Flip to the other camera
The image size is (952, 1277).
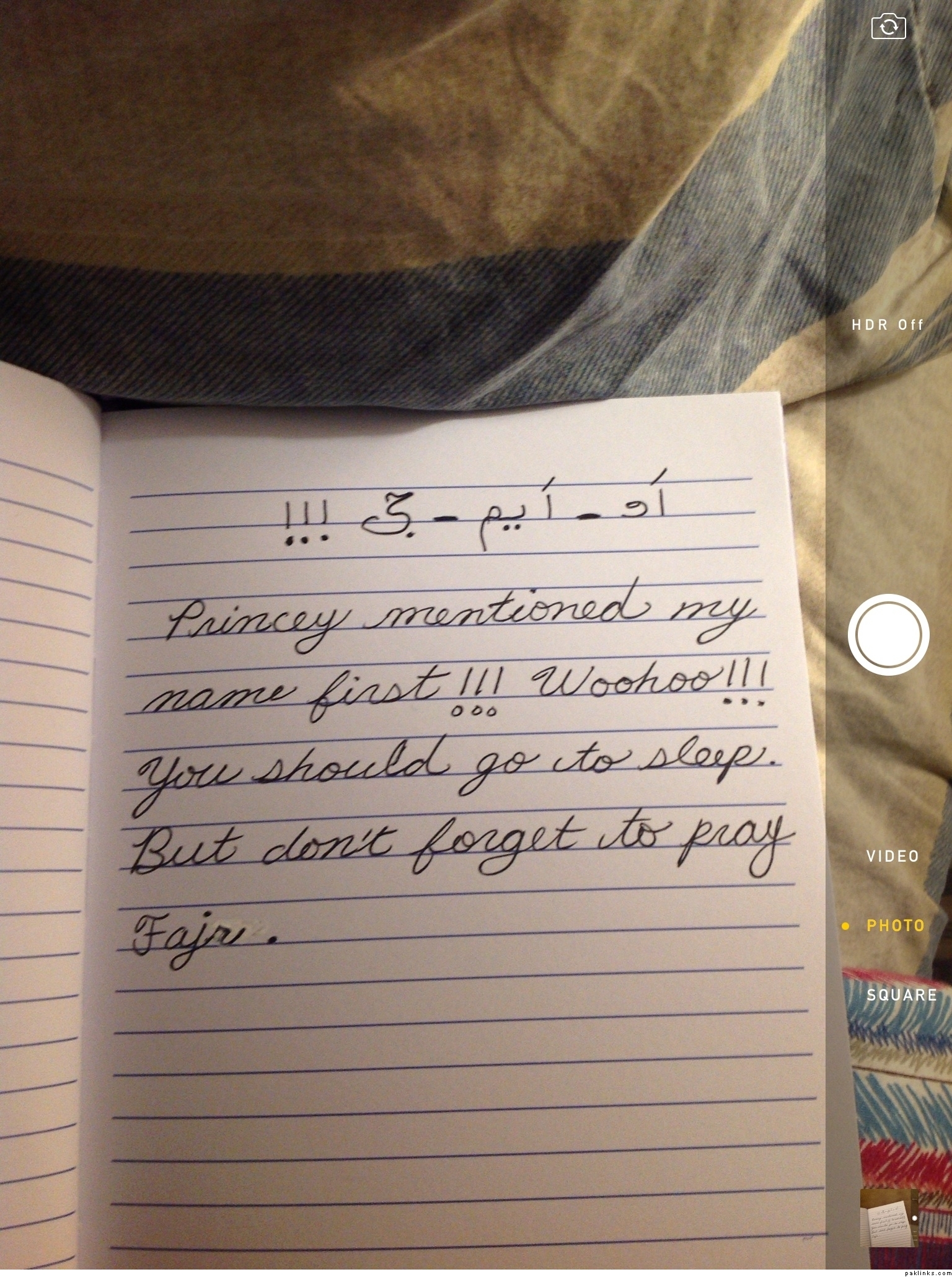coord(889,26)
